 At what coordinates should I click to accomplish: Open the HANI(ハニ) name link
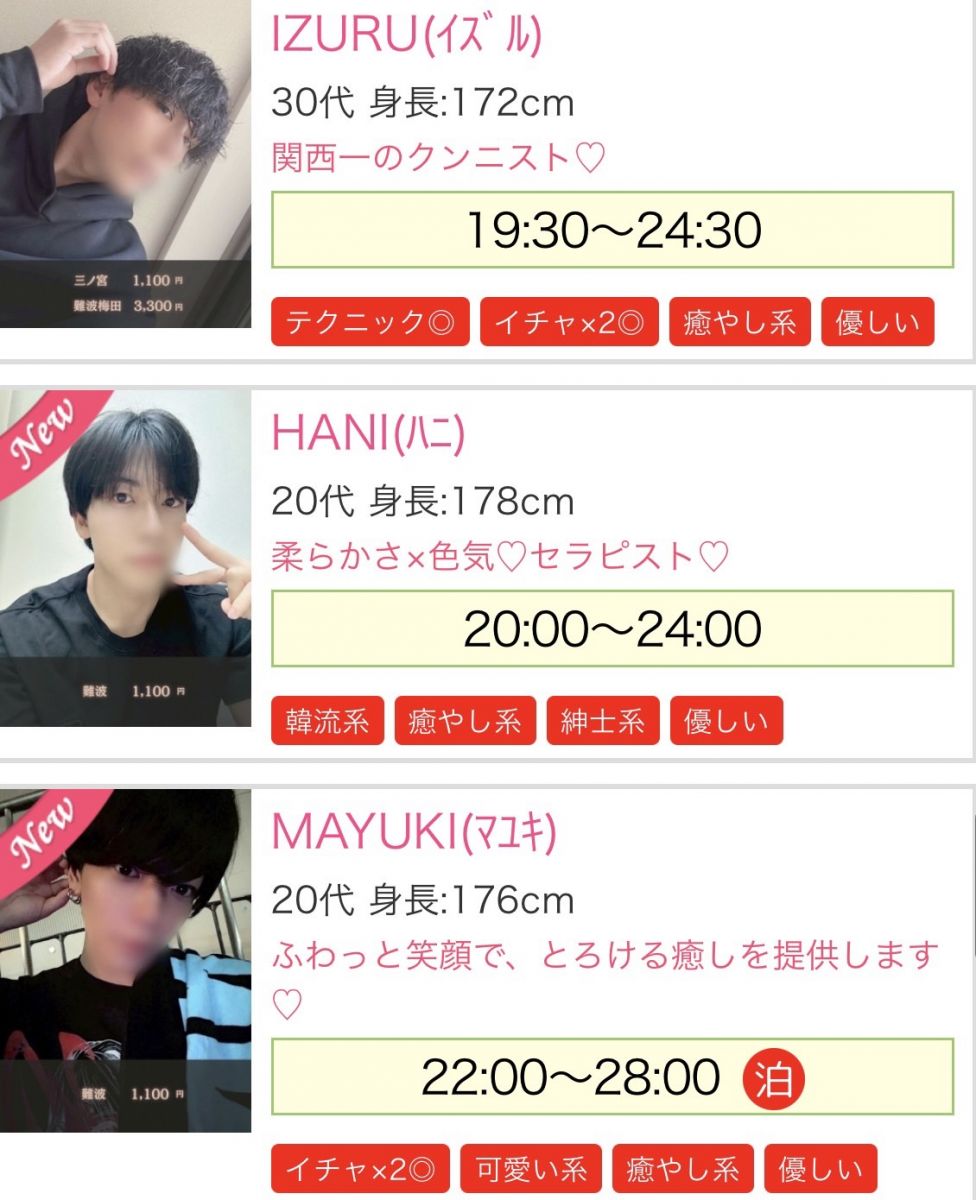click(368, 432)
